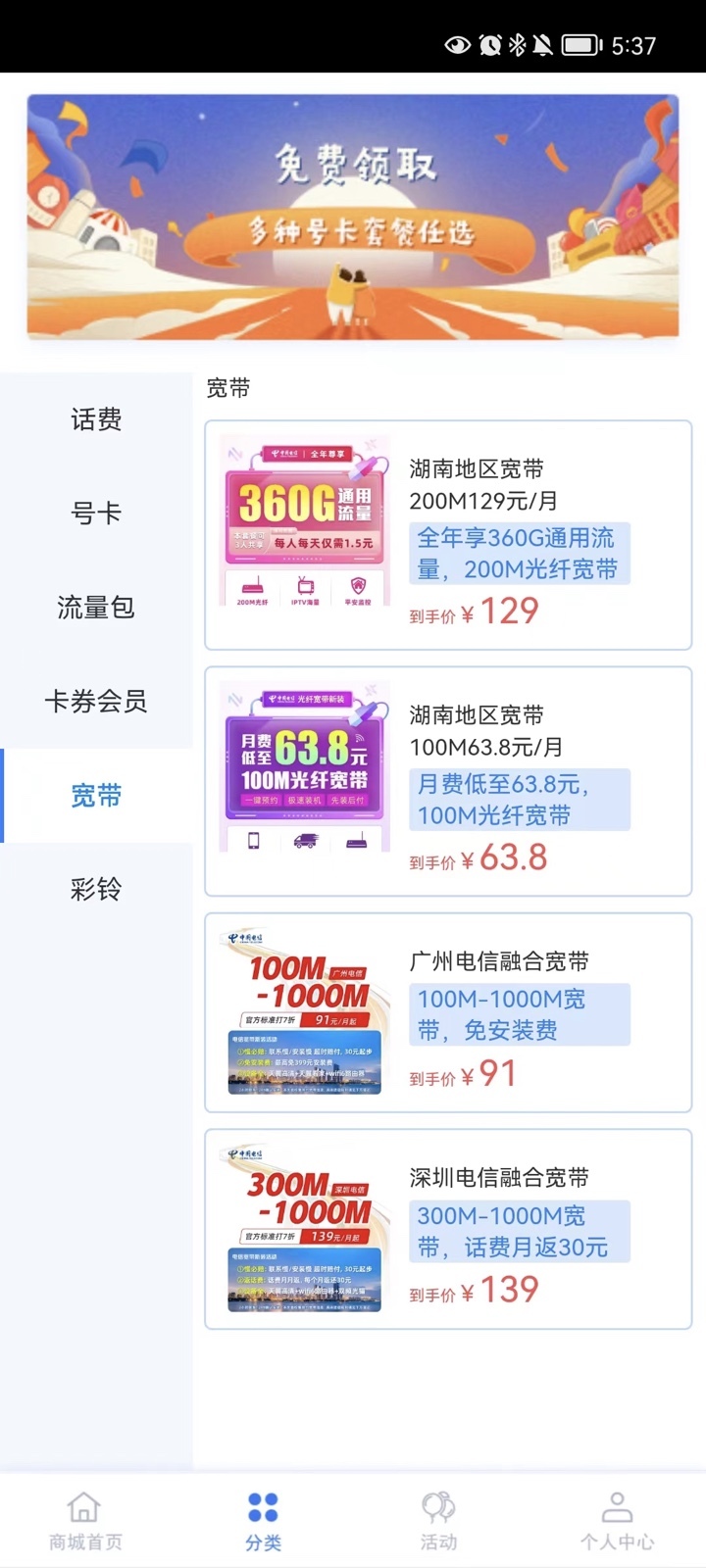Open 广州电信融合宽带 product card
This screenshot has width=706, height=1568.
[448, 1013]
